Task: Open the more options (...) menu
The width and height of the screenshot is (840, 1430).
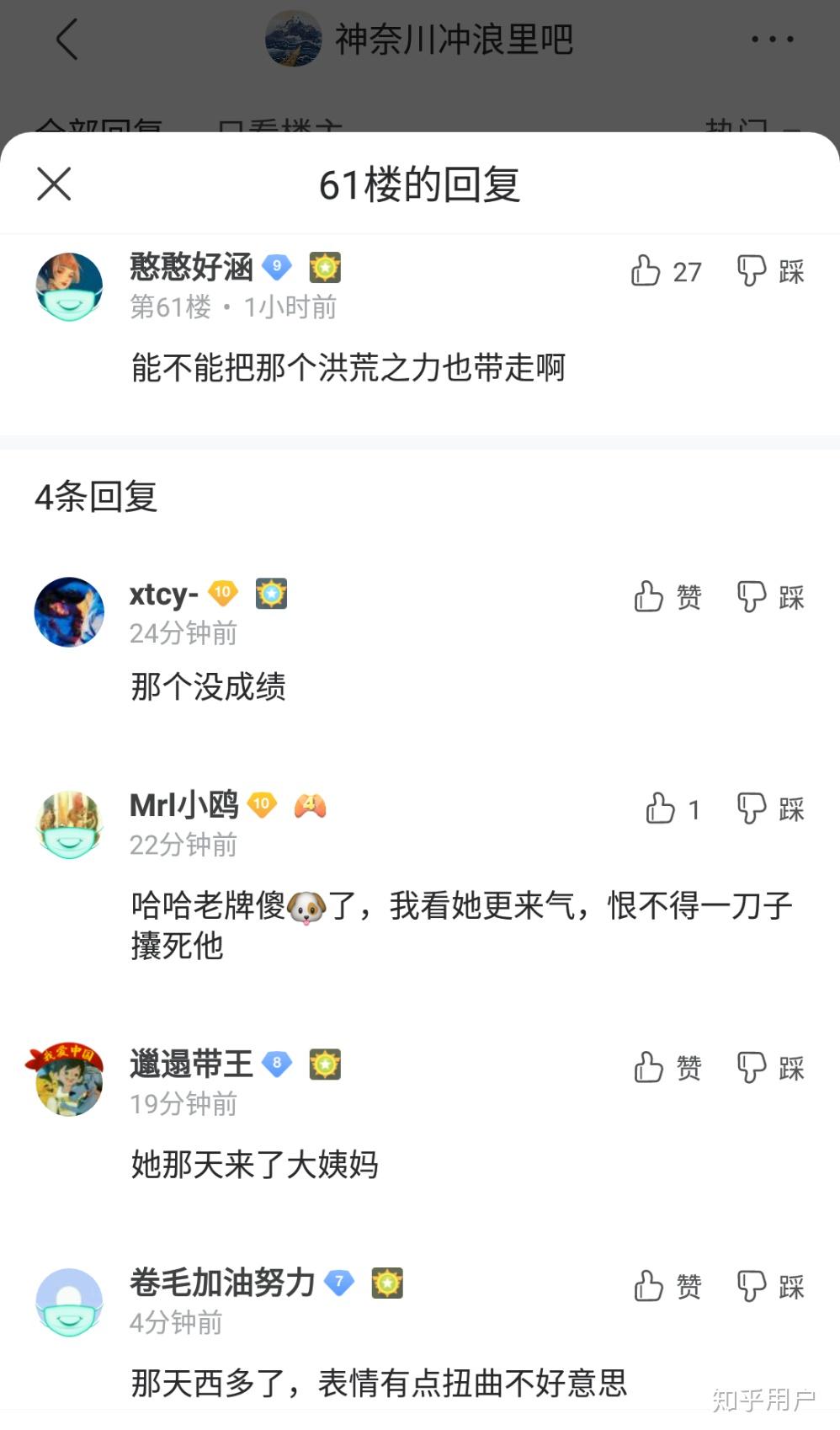Action: (x=773, y=39)
